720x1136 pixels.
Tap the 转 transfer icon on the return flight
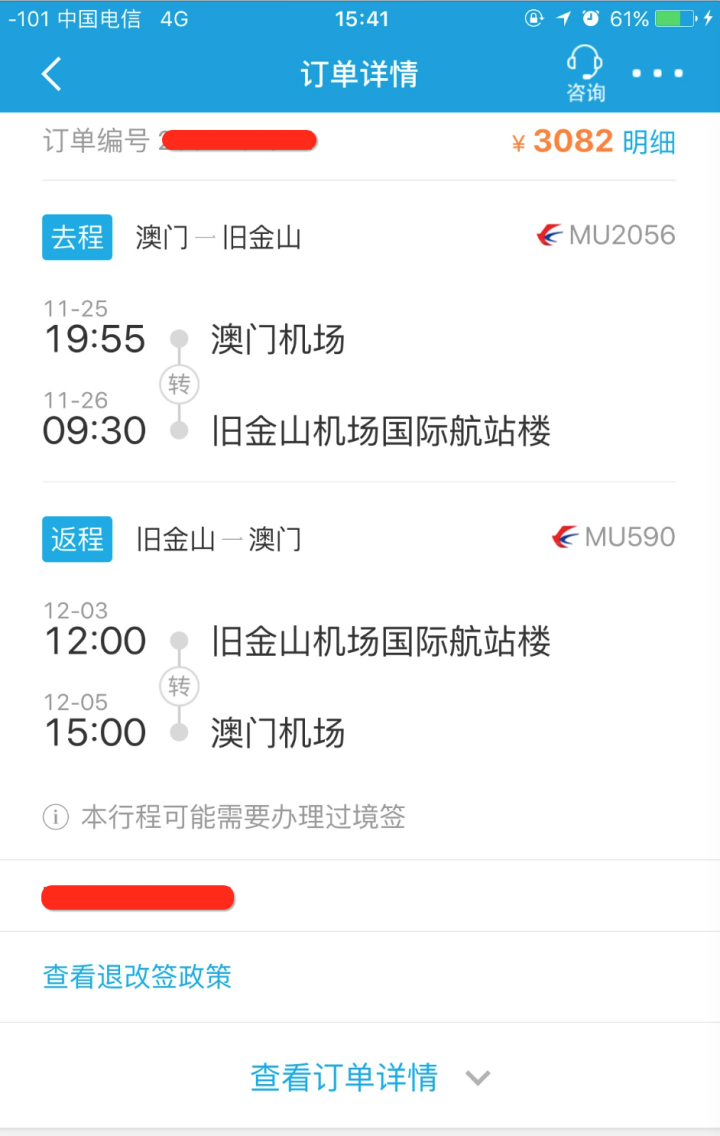coord(179,687)
